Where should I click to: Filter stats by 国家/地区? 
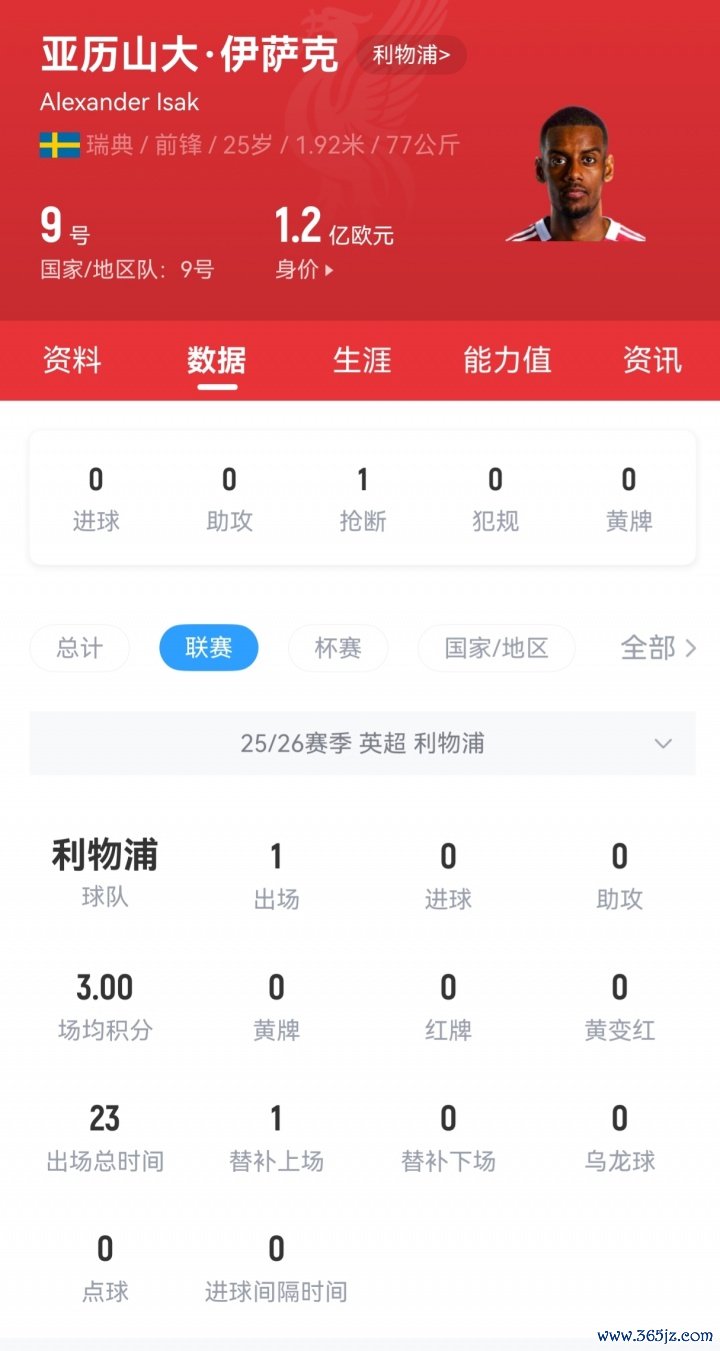tap(496, 648)
